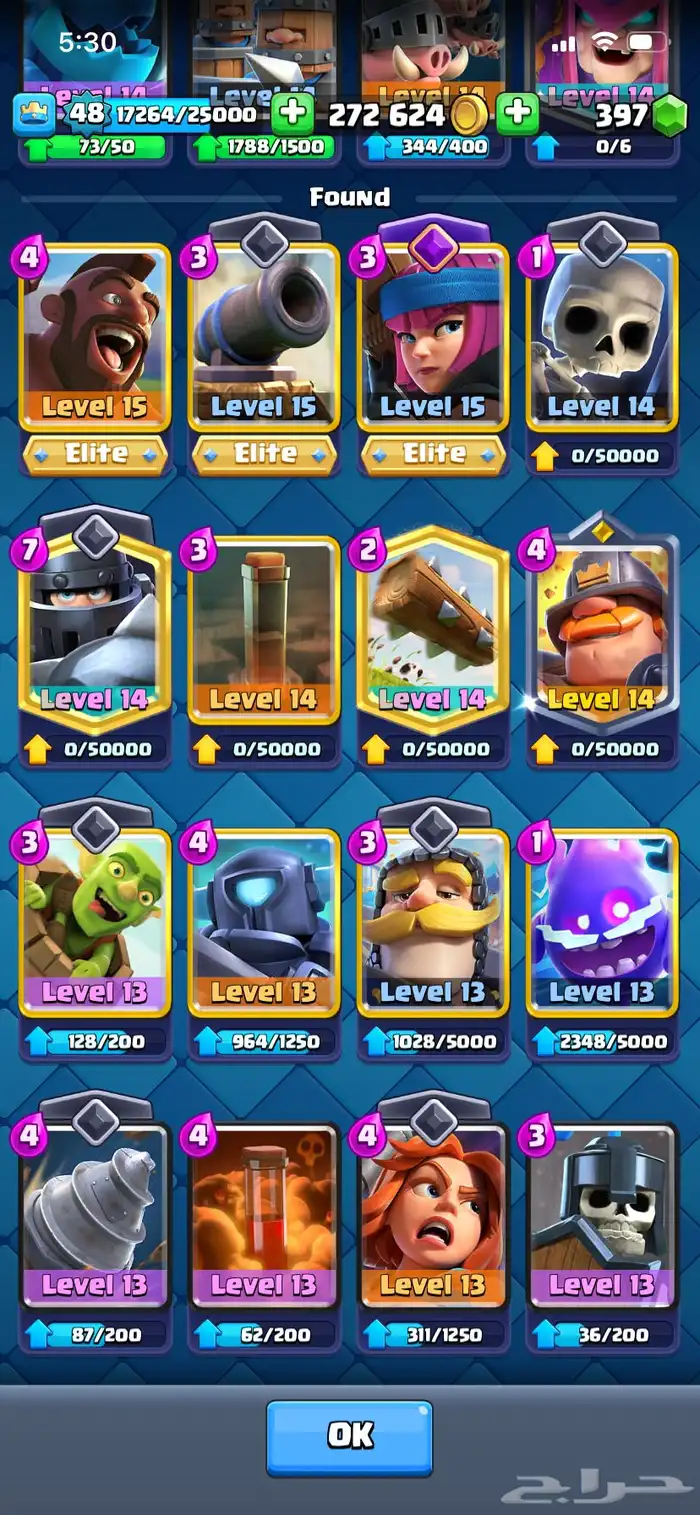Open the Goblin Drill Level 13 card
This screenshot has width=700, height=1515.
point(95,1215)
